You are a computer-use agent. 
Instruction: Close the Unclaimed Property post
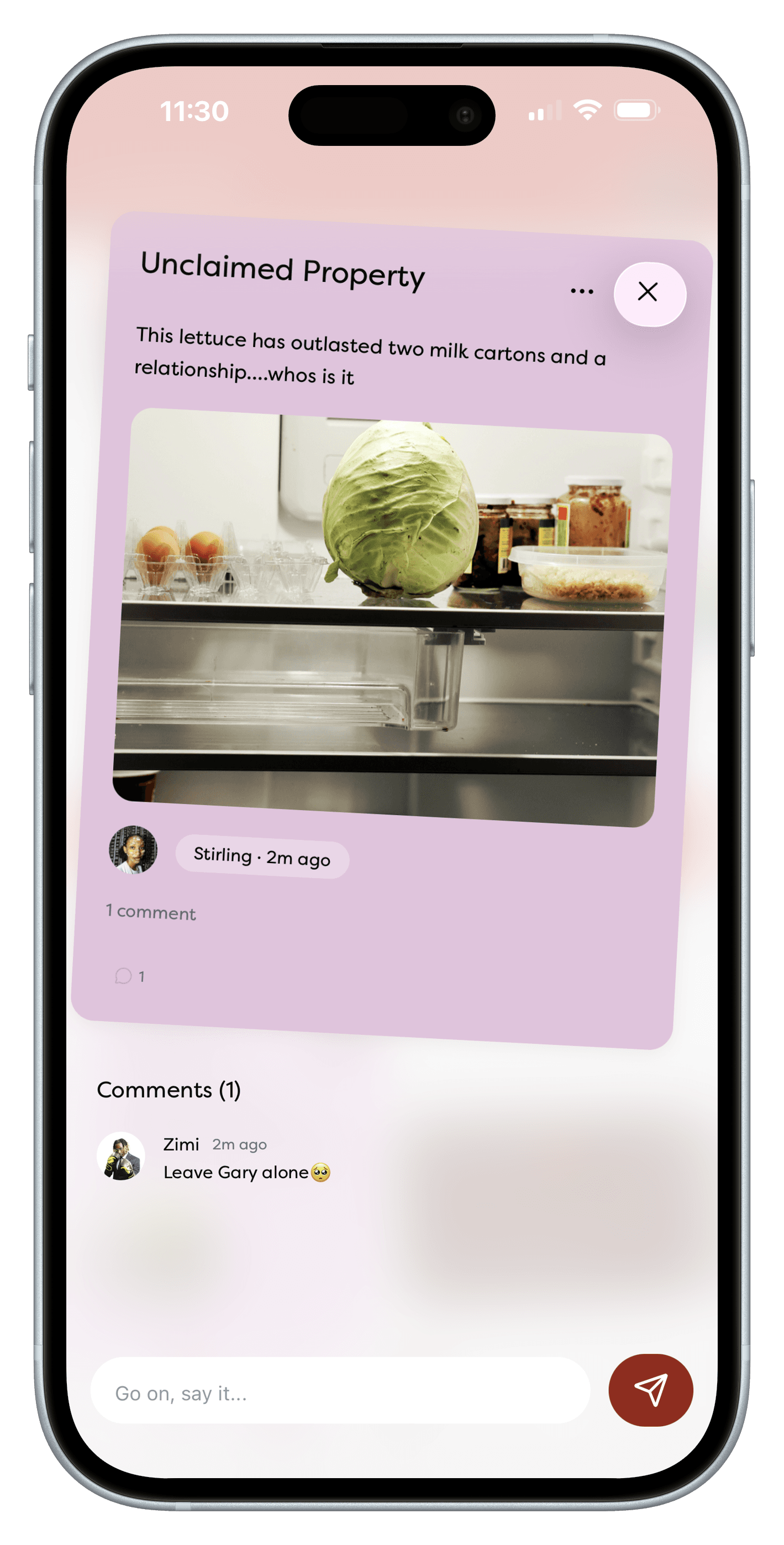tap(649, 294)
